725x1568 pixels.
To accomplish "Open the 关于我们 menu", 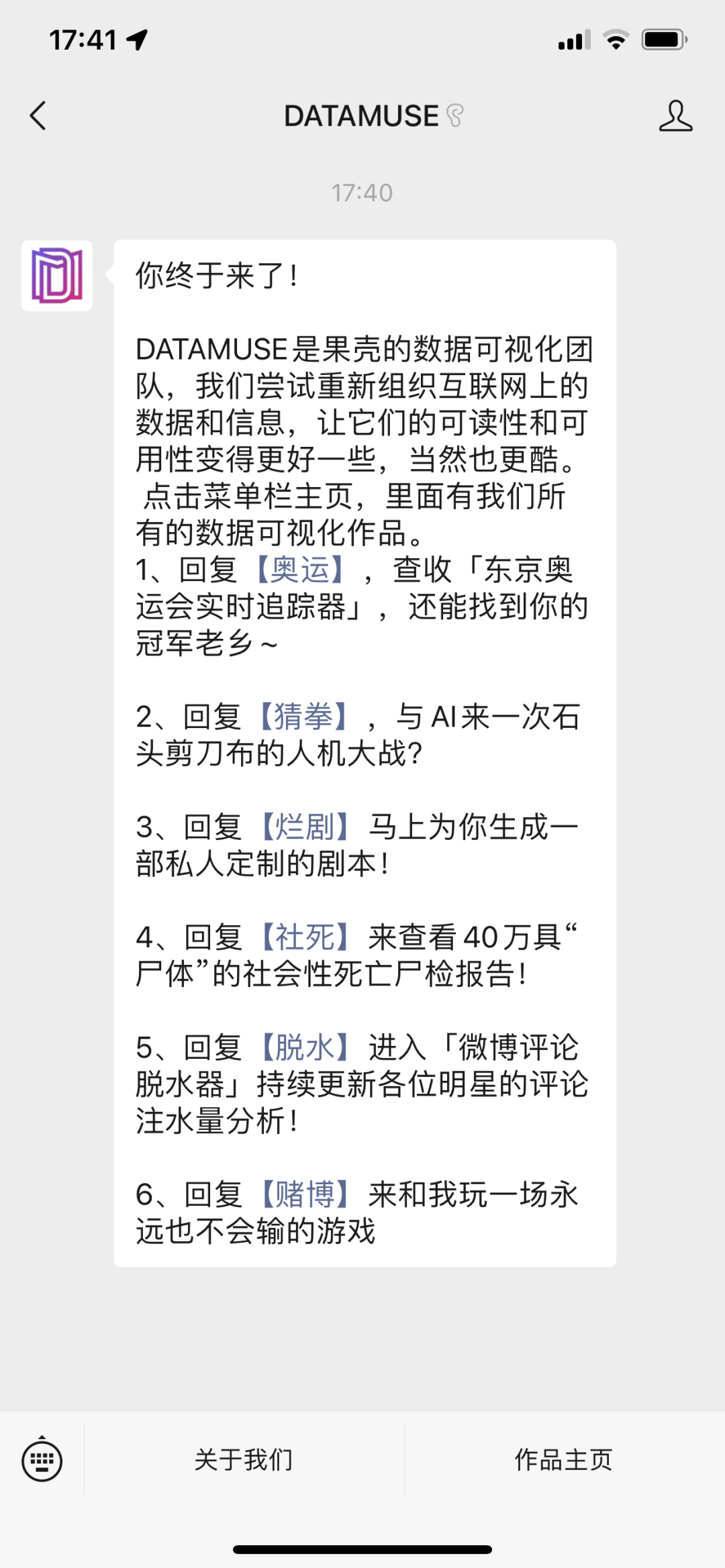I will point(244,1461).
